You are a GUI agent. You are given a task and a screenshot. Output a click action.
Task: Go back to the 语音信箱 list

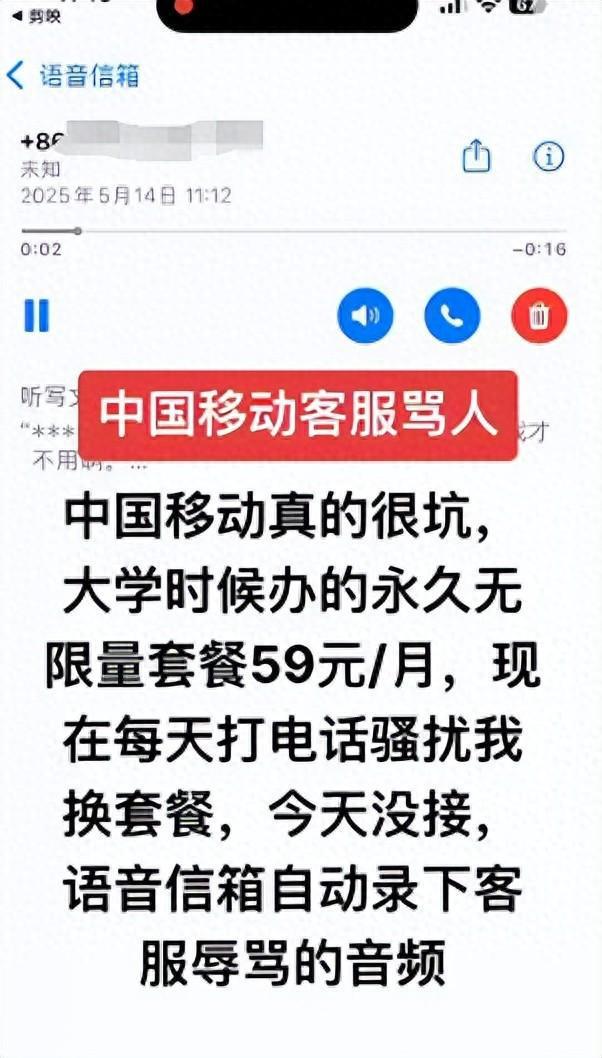(x=72, y=76)
